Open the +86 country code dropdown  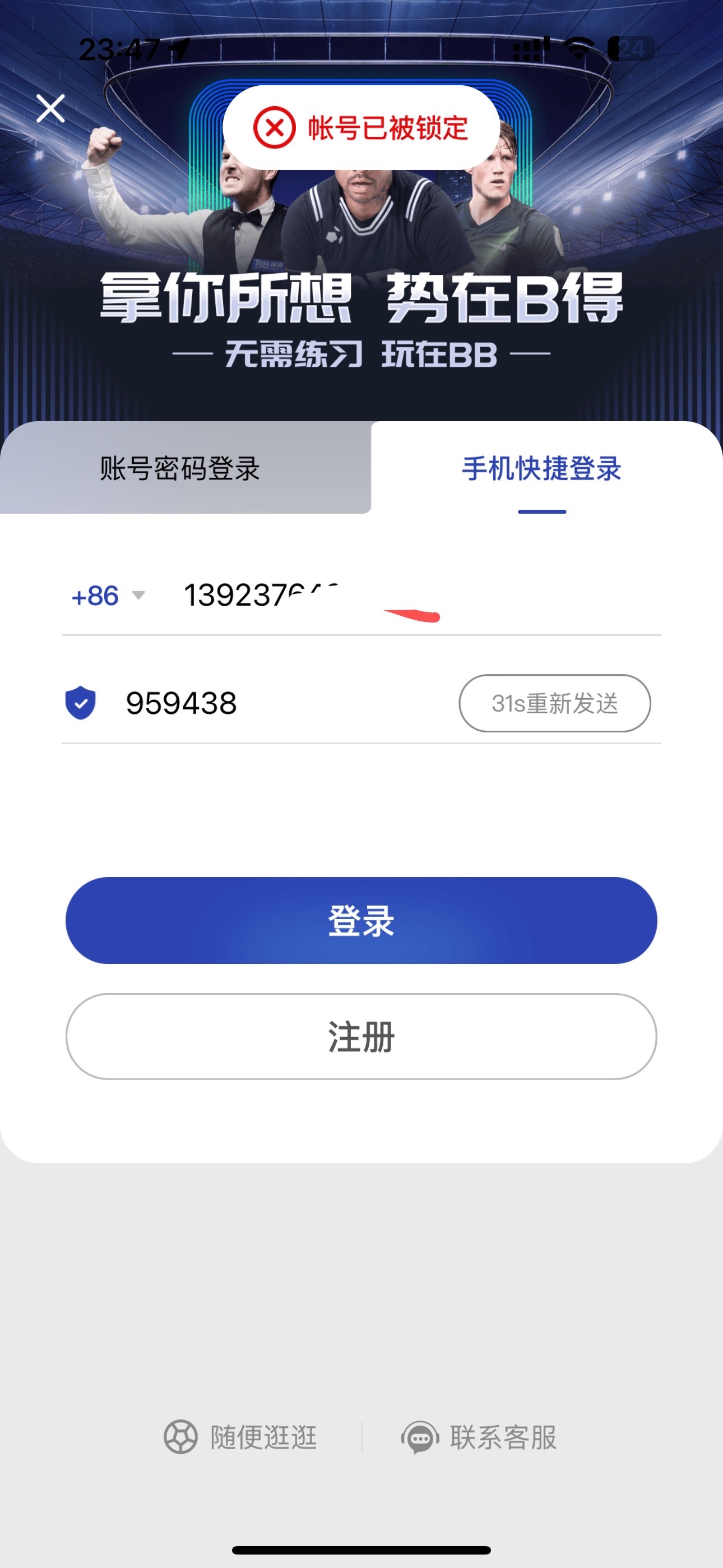tap(108, 597)
